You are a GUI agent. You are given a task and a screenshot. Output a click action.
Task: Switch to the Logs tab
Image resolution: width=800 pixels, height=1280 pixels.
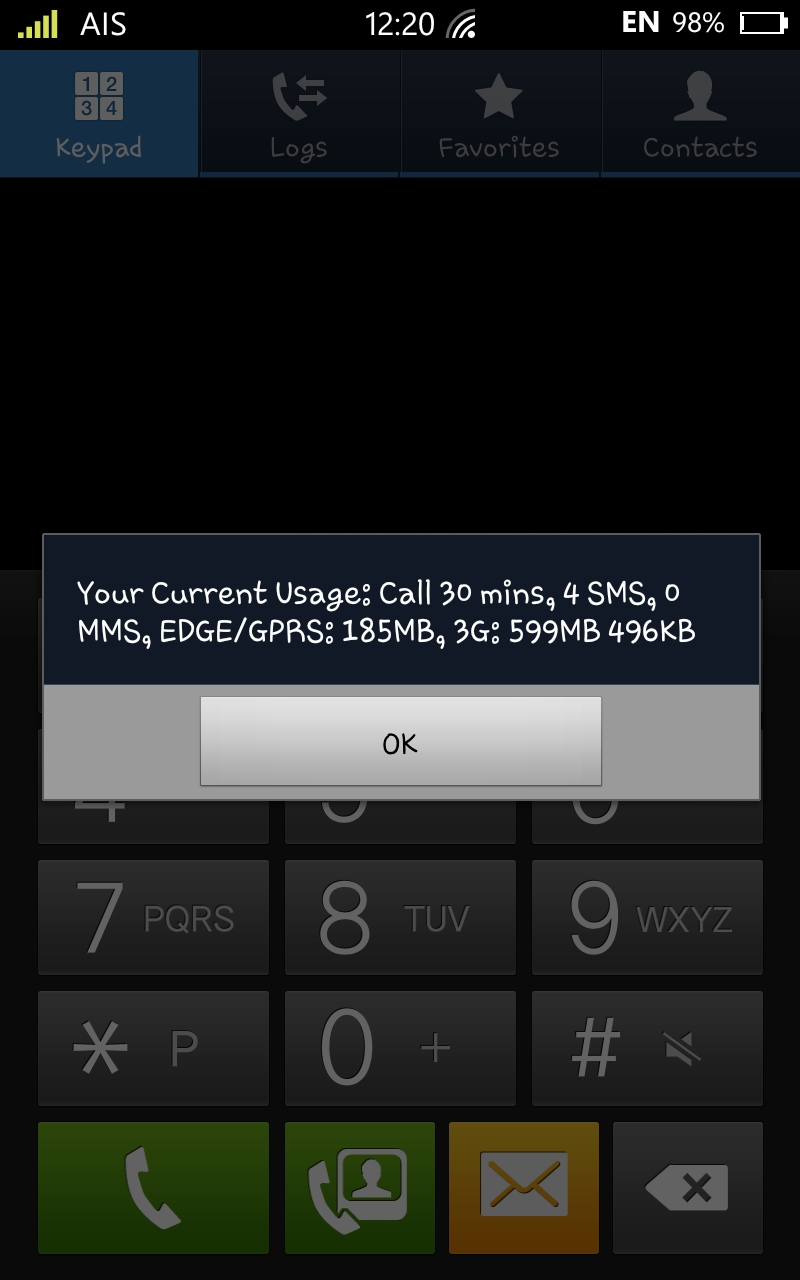[x=300, y=114]
